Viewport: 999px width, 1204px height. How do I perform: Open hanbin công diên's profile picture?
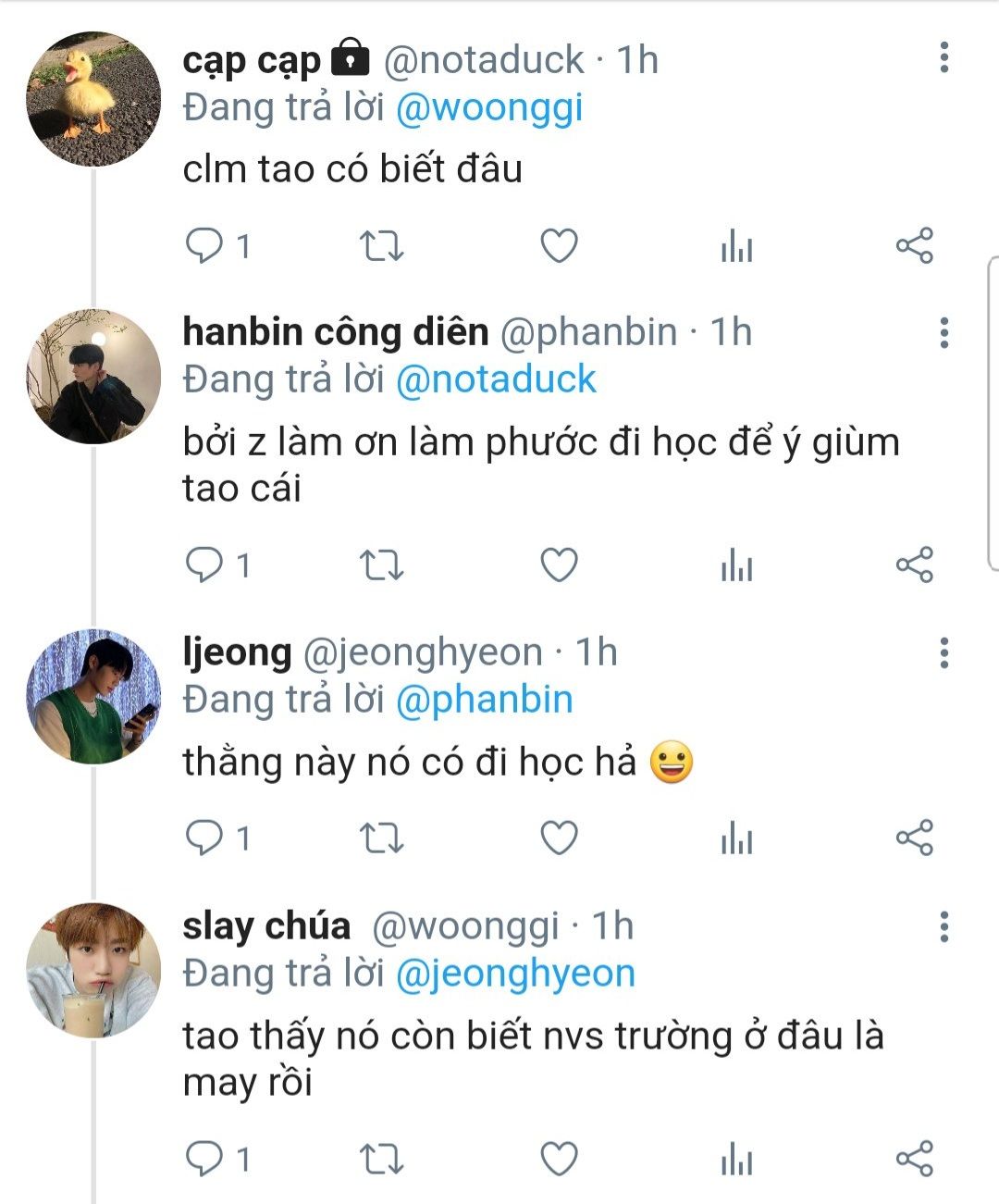click(93, 376)
